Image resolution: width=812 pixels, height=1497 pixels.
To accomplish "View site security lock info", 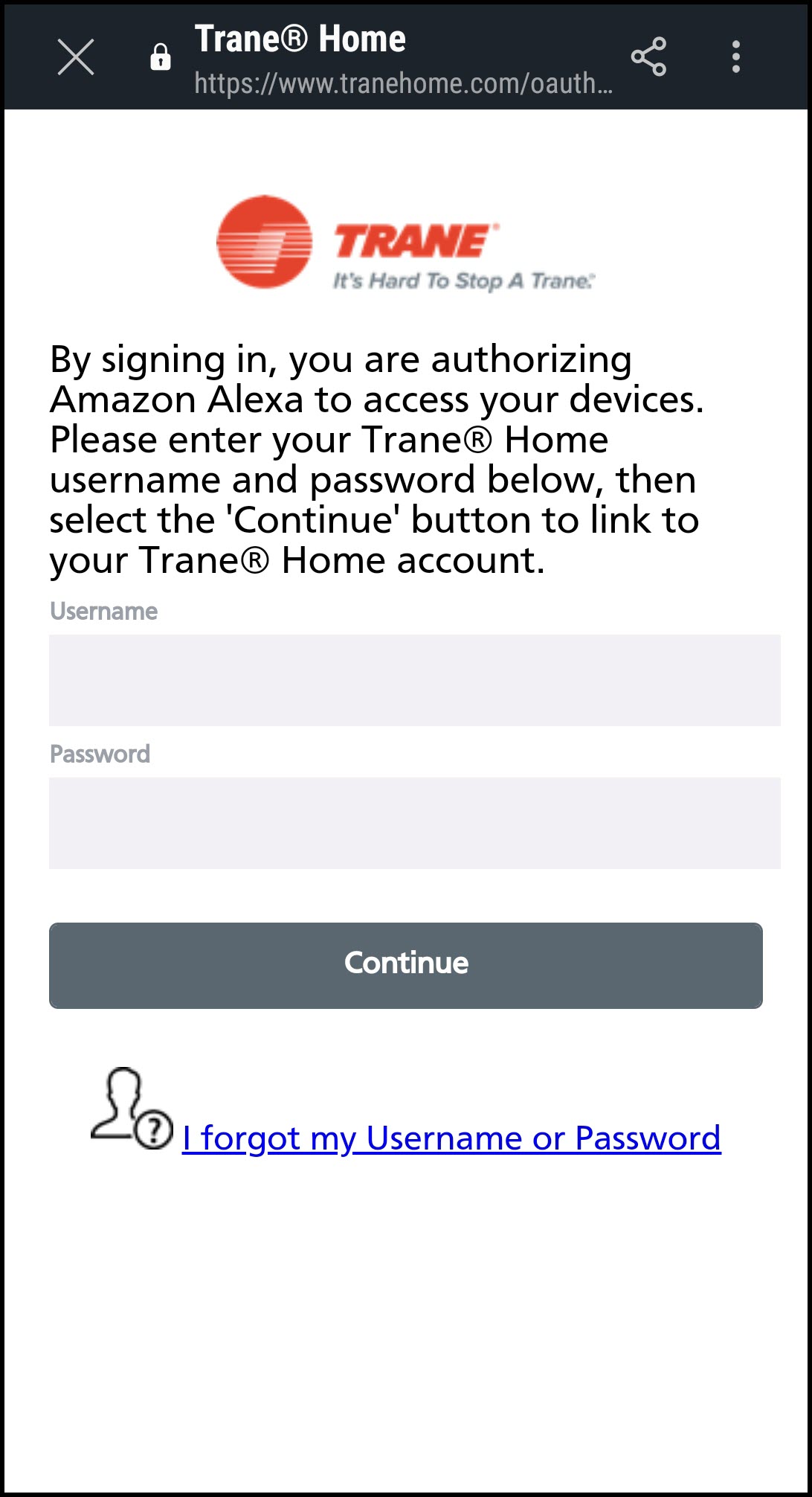I will pos(161,57).
